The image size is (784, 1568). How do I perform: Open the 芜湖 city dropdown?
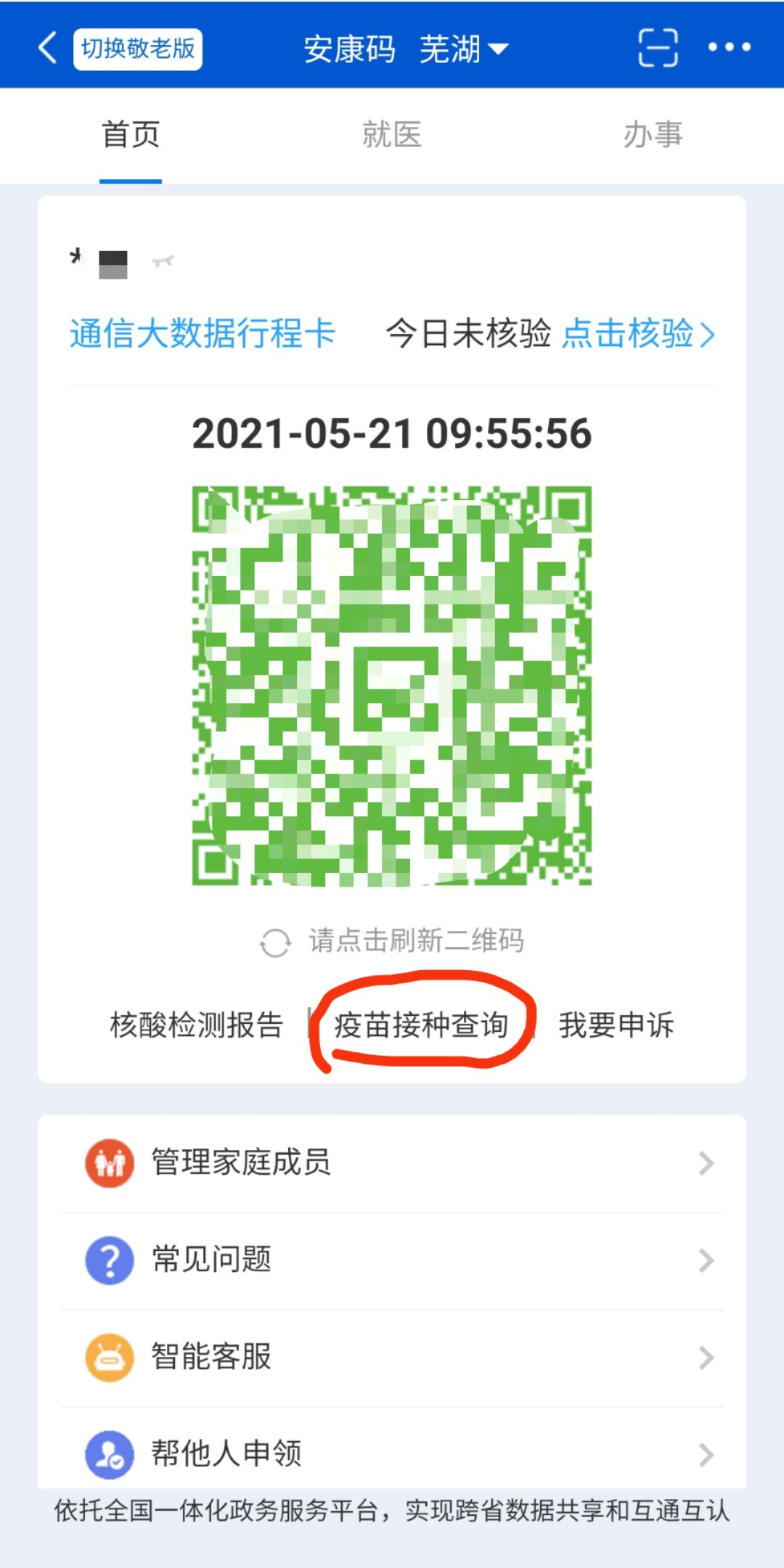point(463,49)
